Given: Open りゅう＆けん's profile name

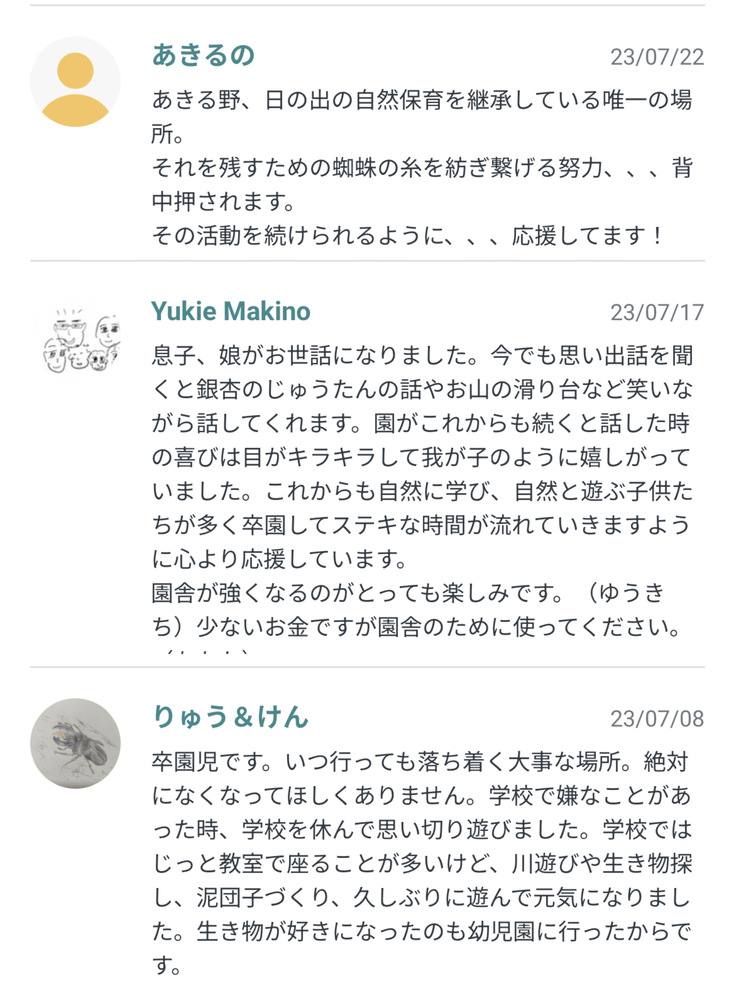Looking at the screenshot, I should pyautogui.click(x=230, y=716).
